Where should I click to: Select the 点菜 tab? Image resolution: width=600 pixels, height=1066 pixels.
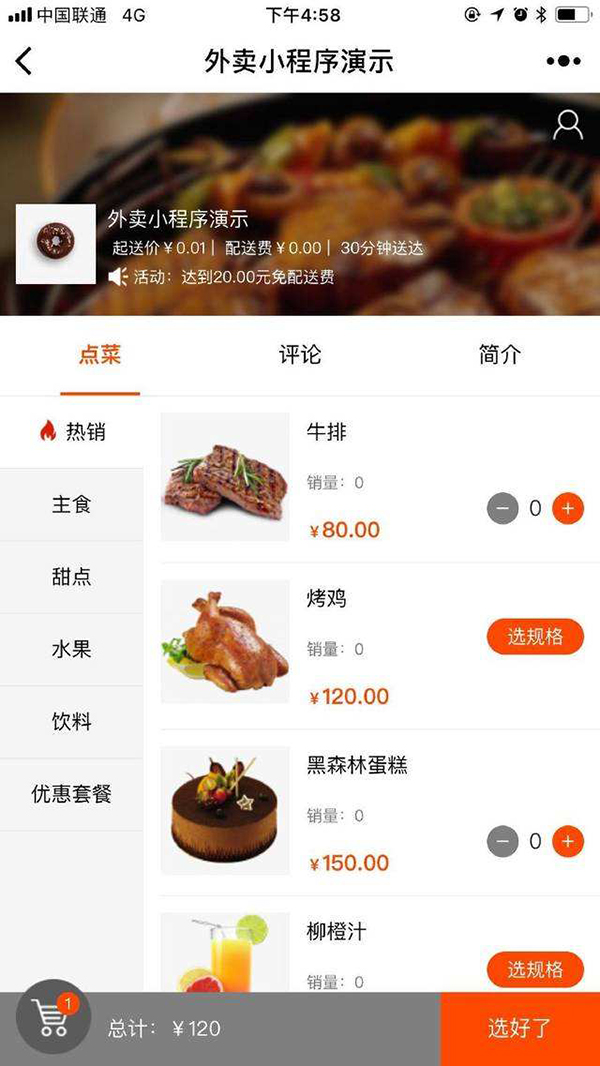coord(100,355)
